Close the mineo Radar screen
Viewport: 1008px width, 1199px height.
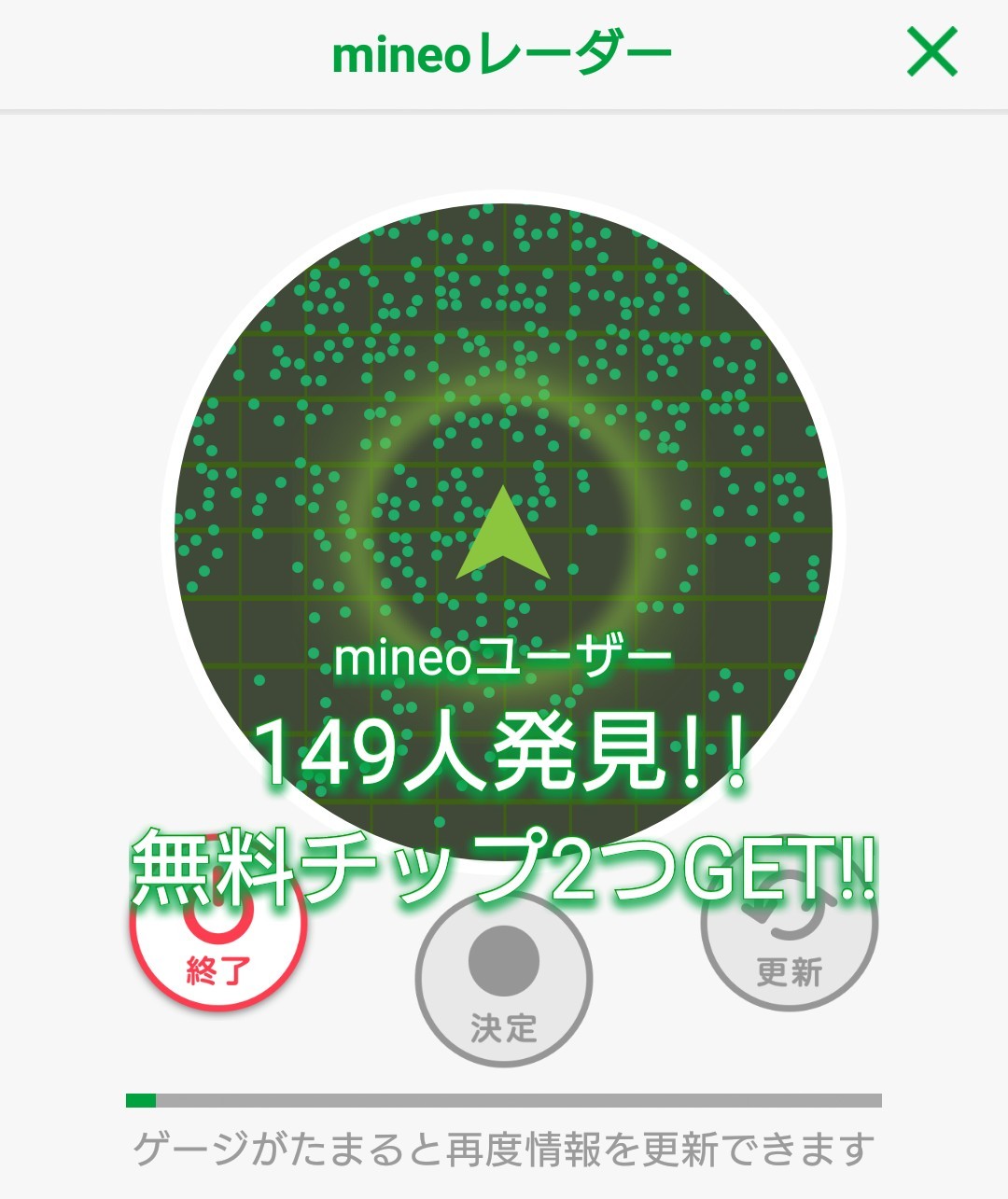(x=932, y=52)
